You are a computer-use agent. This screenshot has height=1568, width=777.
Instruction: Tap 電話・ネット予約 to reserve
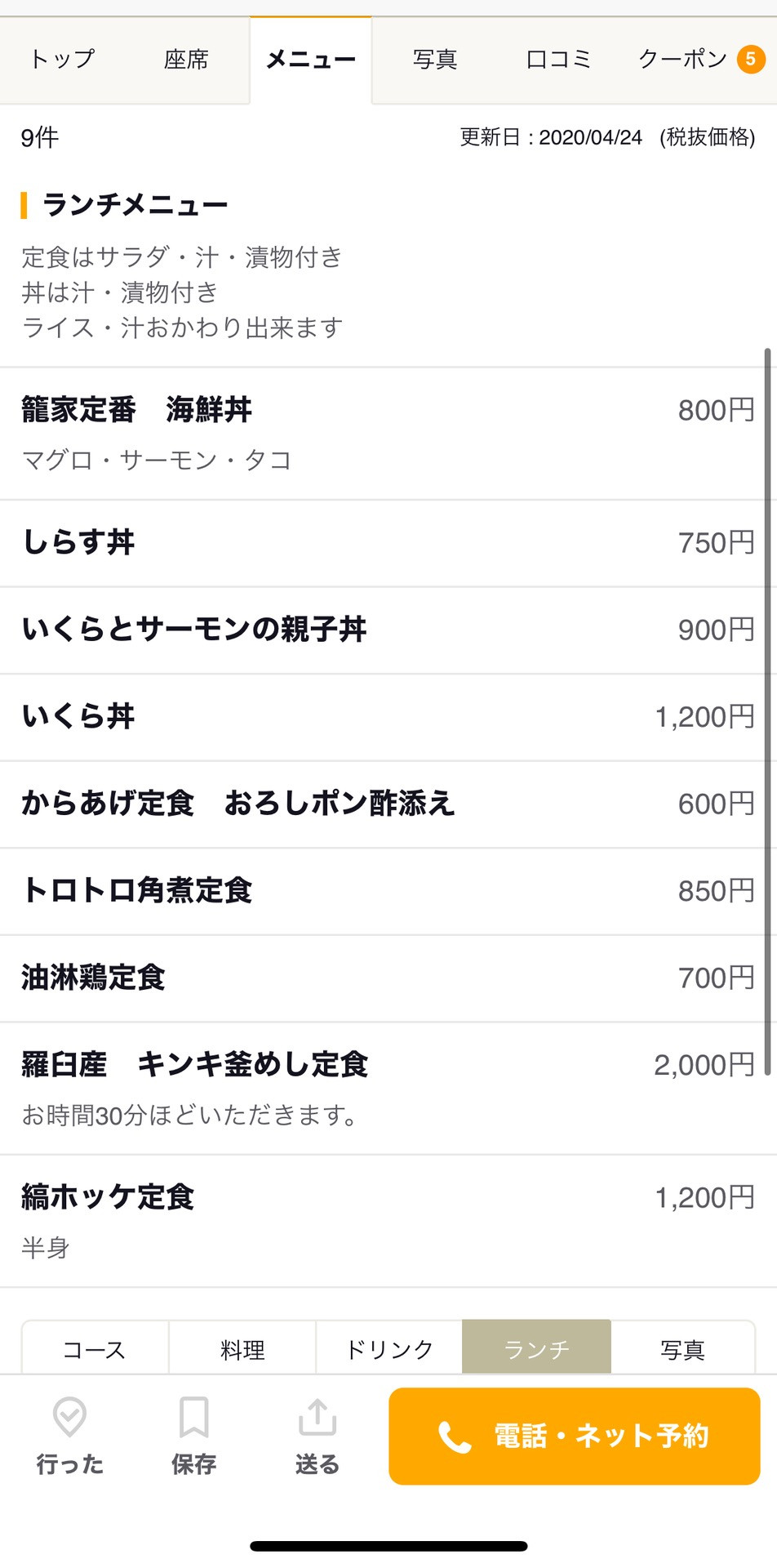click(575, 1436)
